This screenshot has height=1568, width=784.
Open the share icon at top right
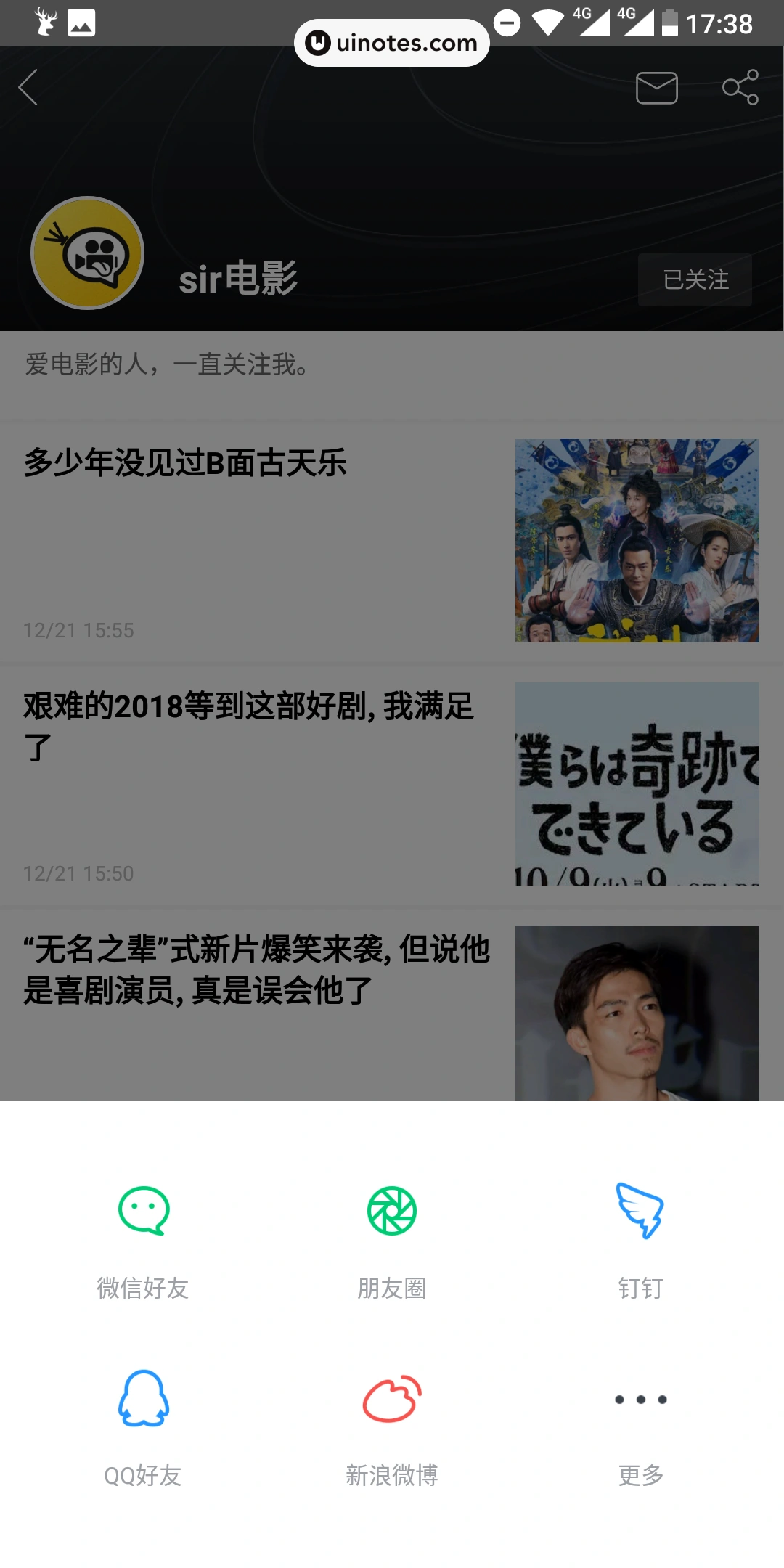(738, 88)
